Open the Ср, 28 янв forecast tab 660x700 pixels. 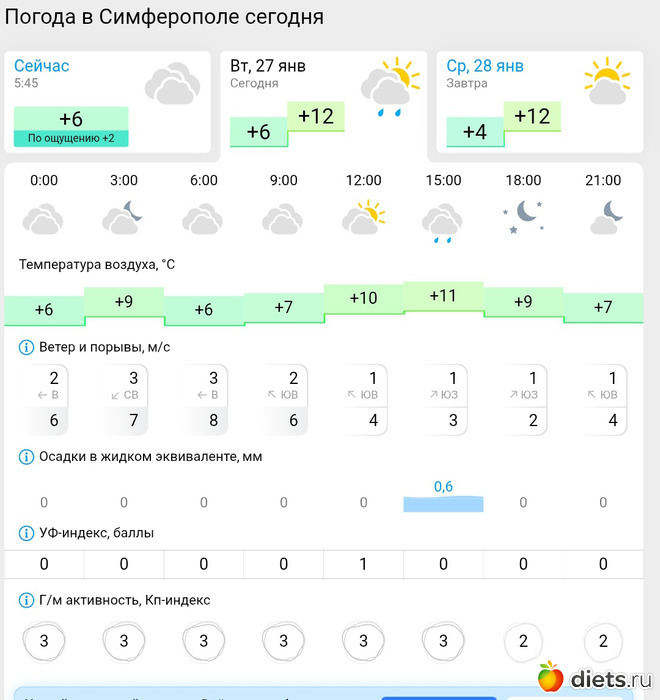coord(538,101)
